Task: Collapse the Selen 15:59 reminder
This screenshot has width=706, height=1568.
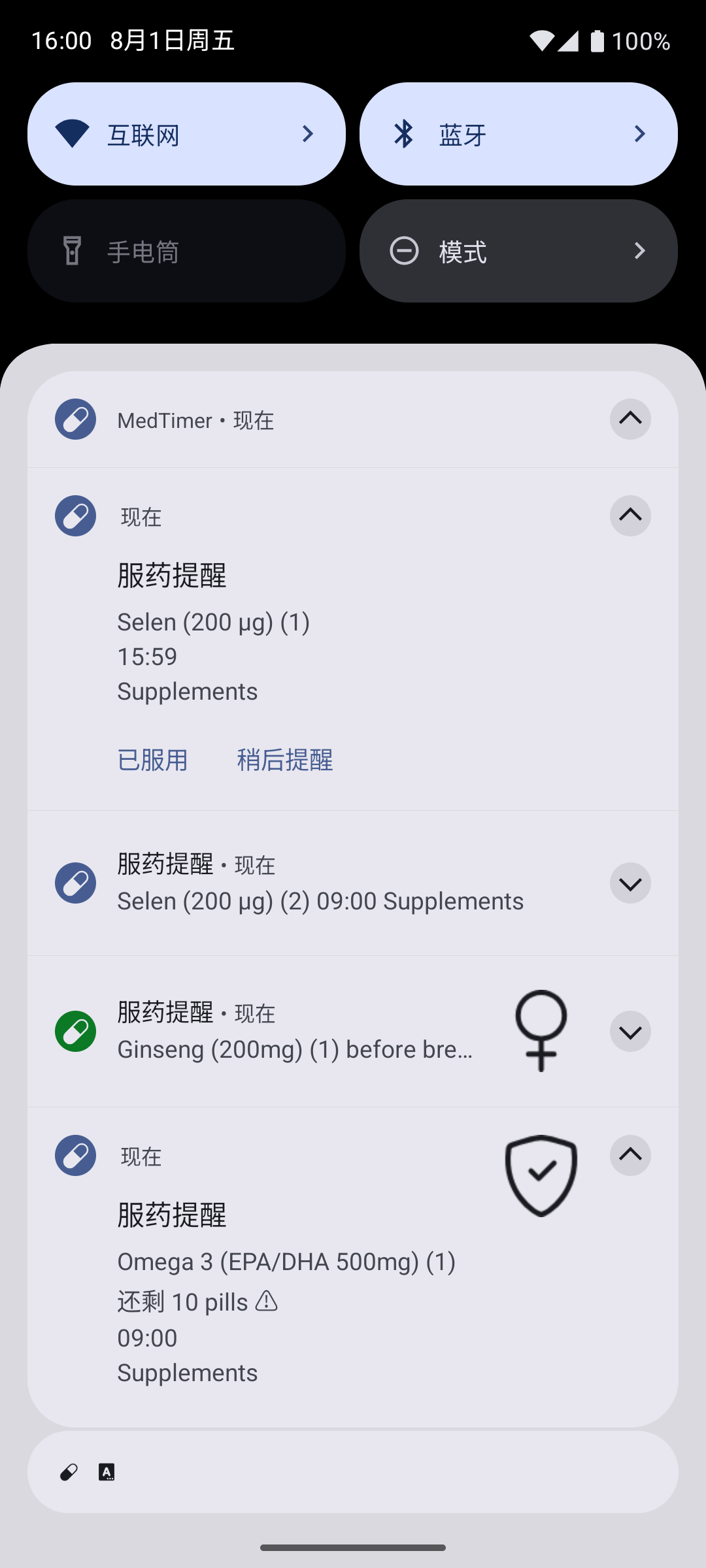Action: (630, 515)
